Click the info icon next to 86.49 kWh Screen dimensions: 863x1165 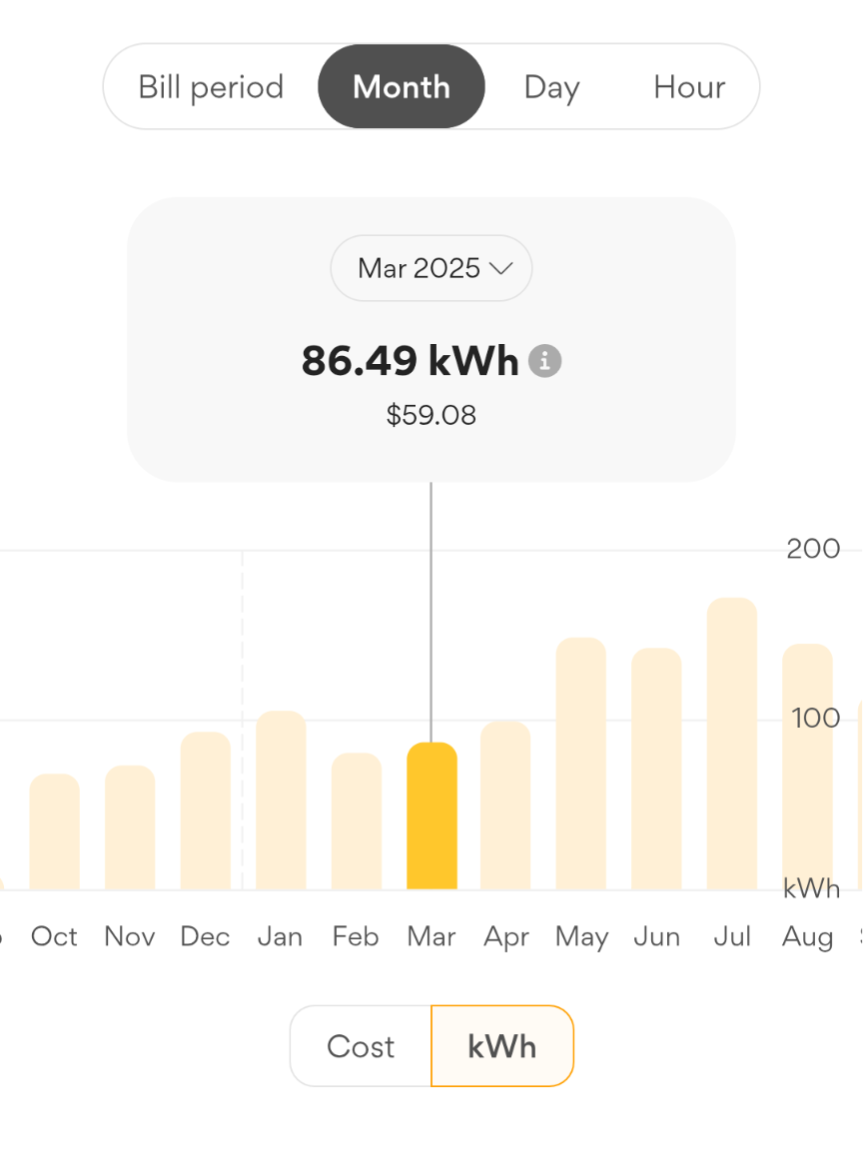click(x=544, y=360)
